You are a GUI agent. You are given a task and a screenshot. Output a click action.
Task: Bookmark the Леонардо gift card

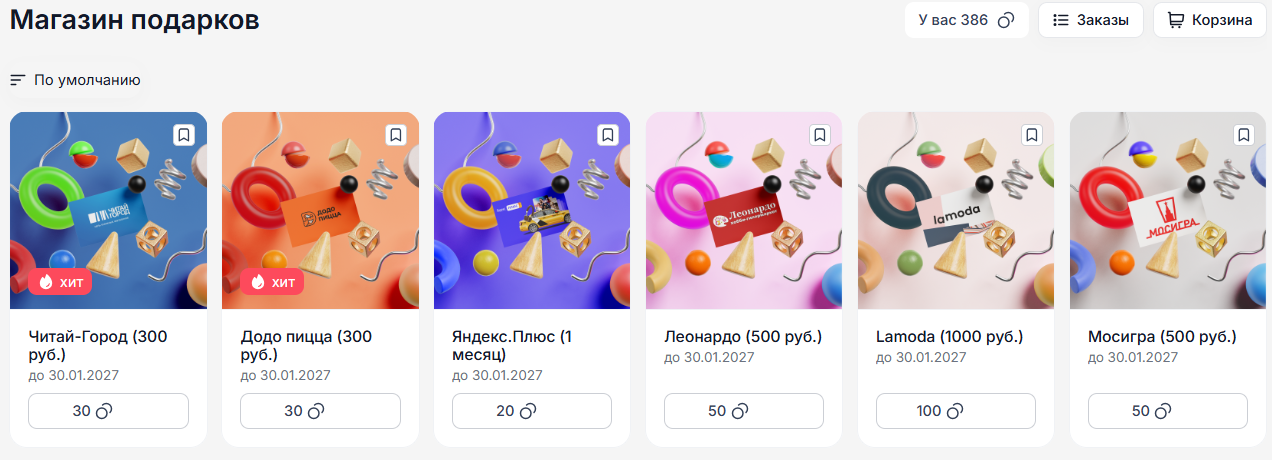pyautogui.click(x=820, y=135)
